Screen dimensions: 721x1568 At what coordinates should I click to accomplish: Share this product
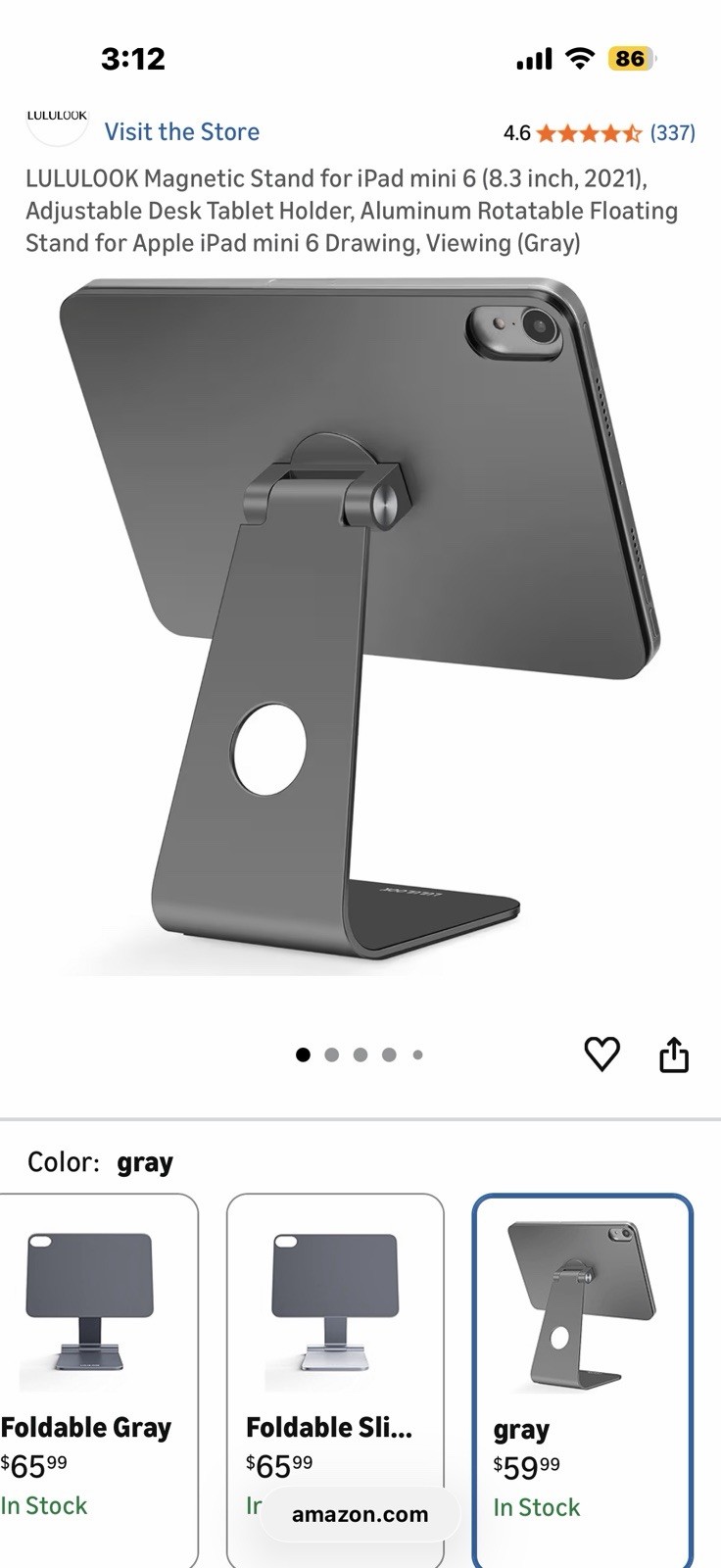[674, 1055]
